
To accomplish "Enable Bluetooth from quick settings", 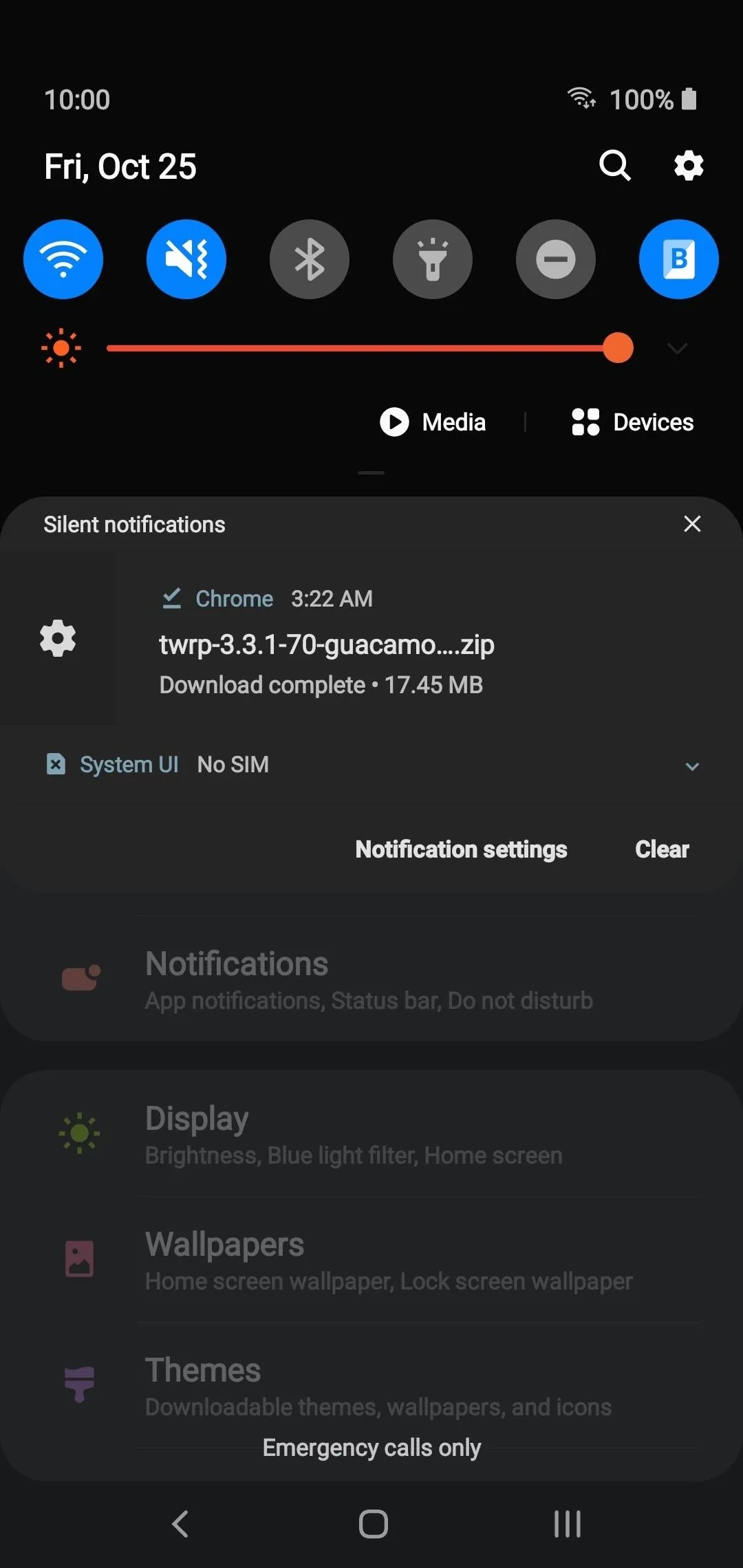I will (x=310, y=259).
